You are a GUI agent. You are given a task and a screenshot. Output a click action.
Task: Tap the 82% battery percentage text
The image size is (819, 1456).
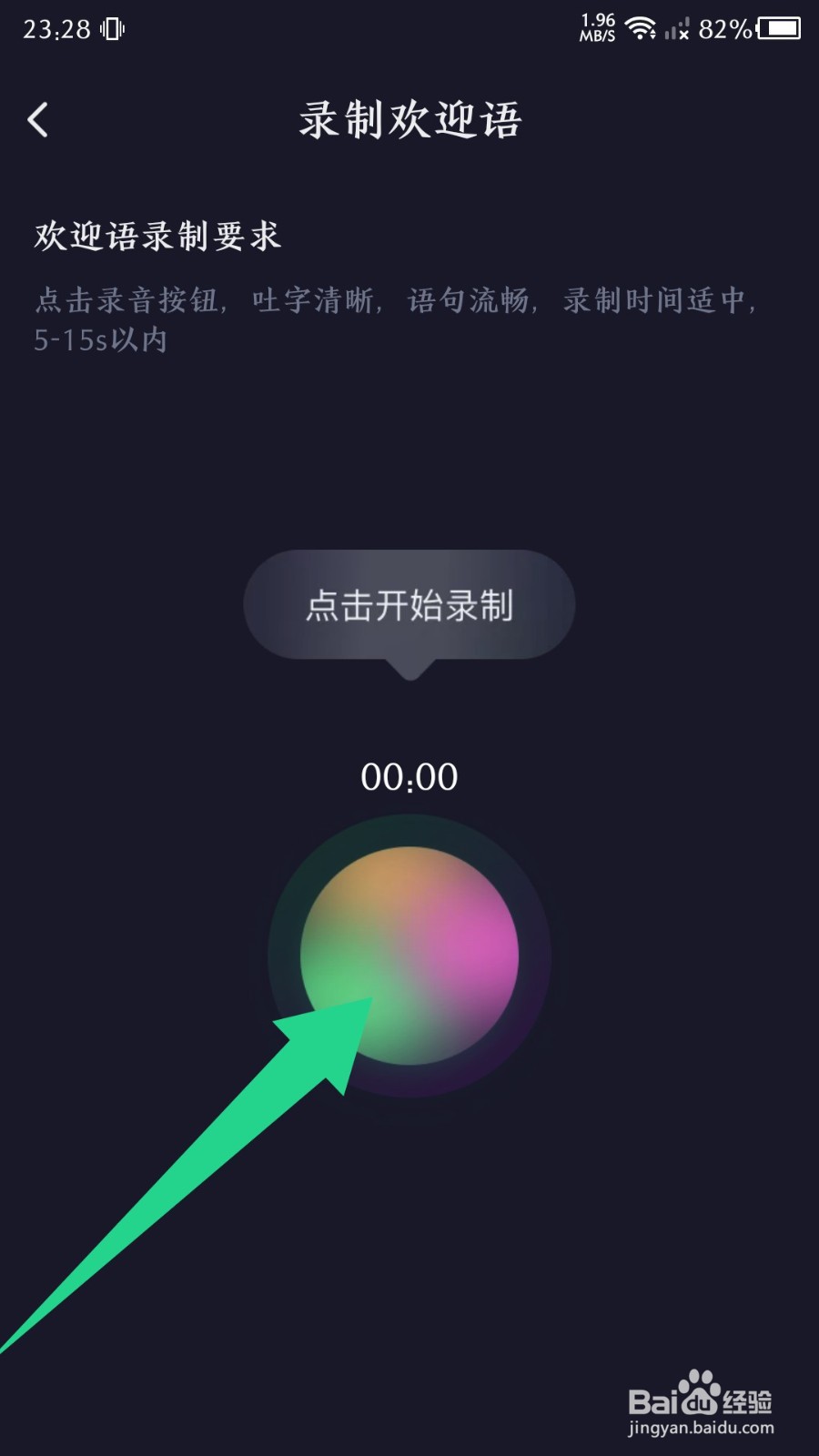725,29
